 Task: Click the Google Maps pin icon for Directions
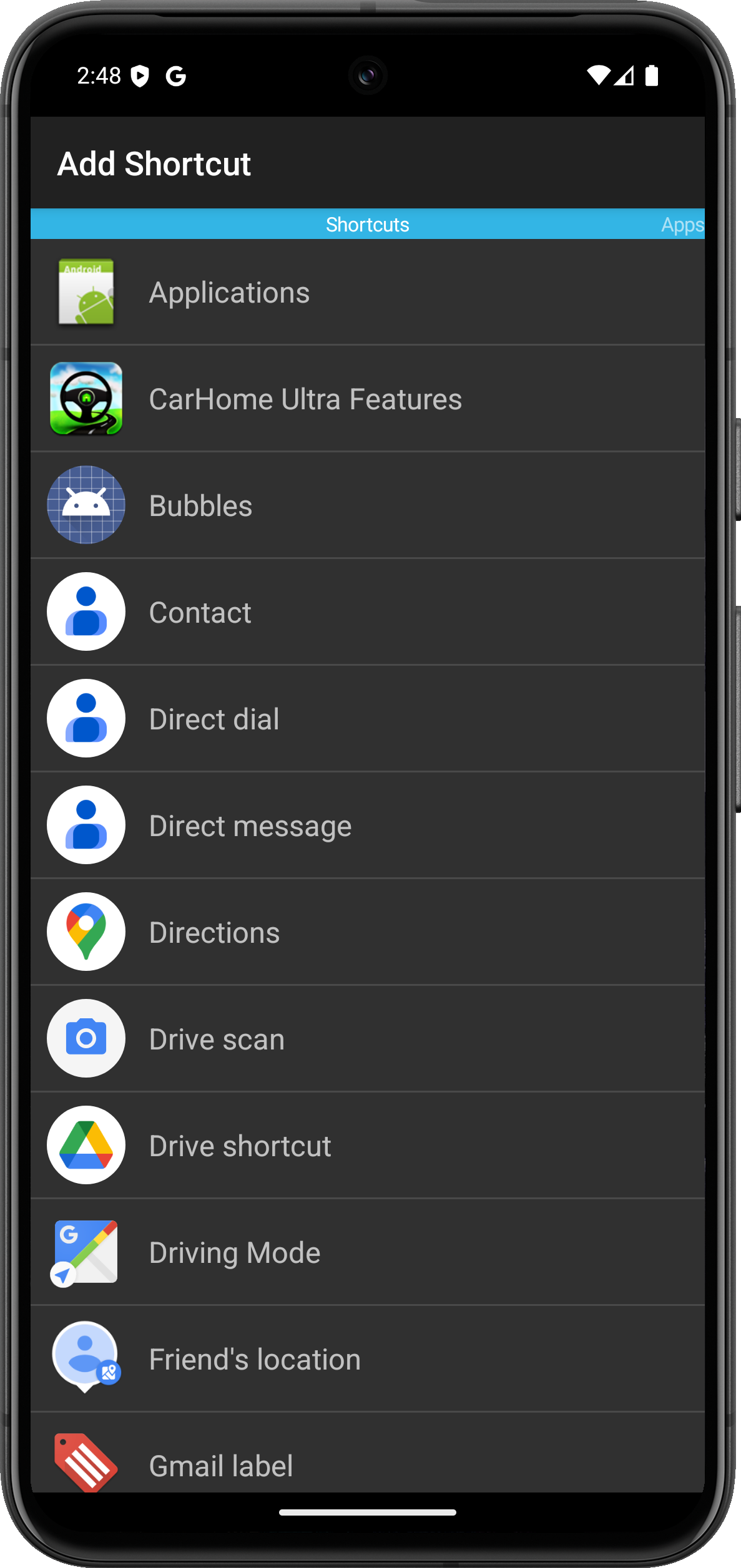point(86,932)
